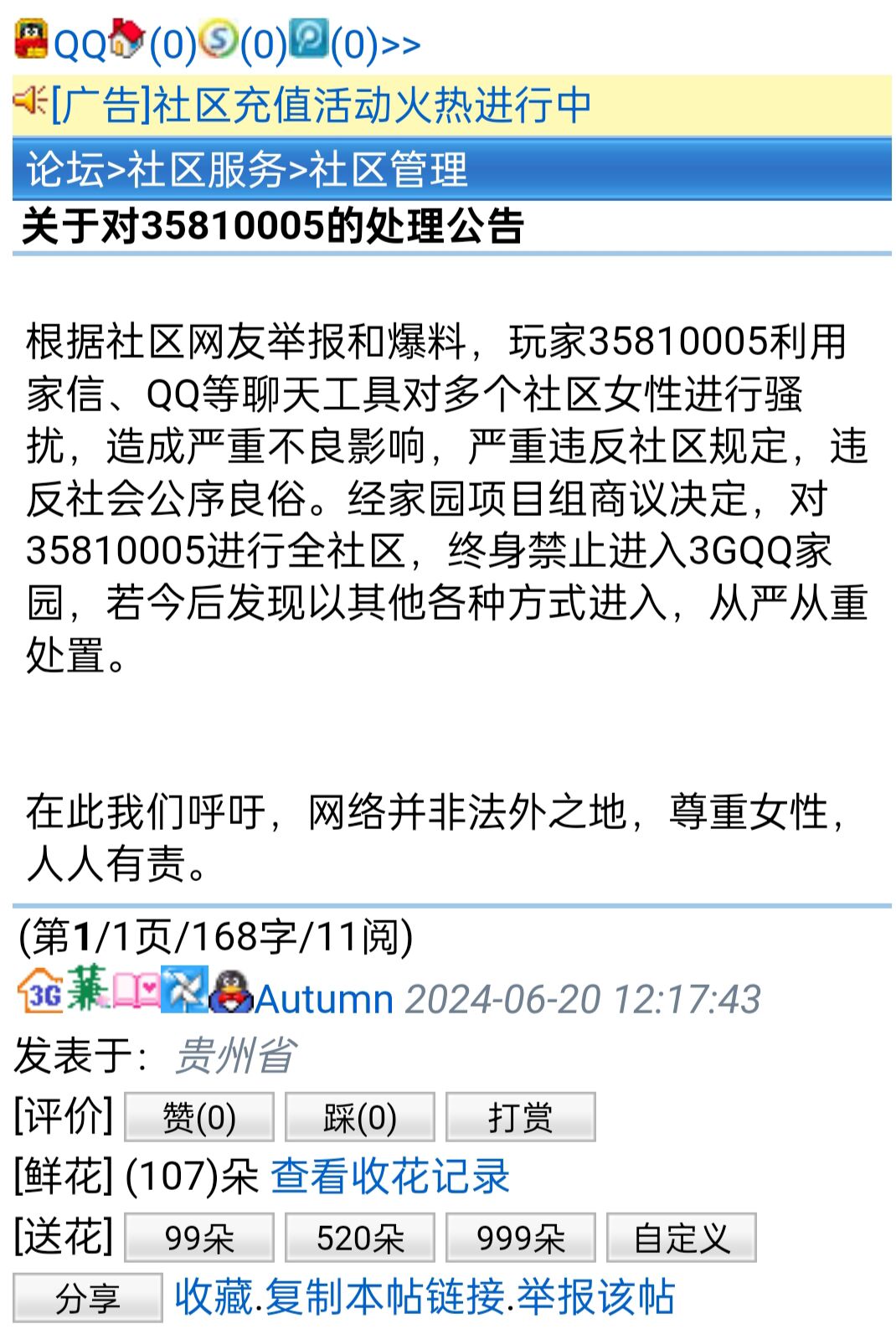The width and height of the screenshot is (896, 1329).
Task: View 查看收花记录 flower records
Action: 390,1177
